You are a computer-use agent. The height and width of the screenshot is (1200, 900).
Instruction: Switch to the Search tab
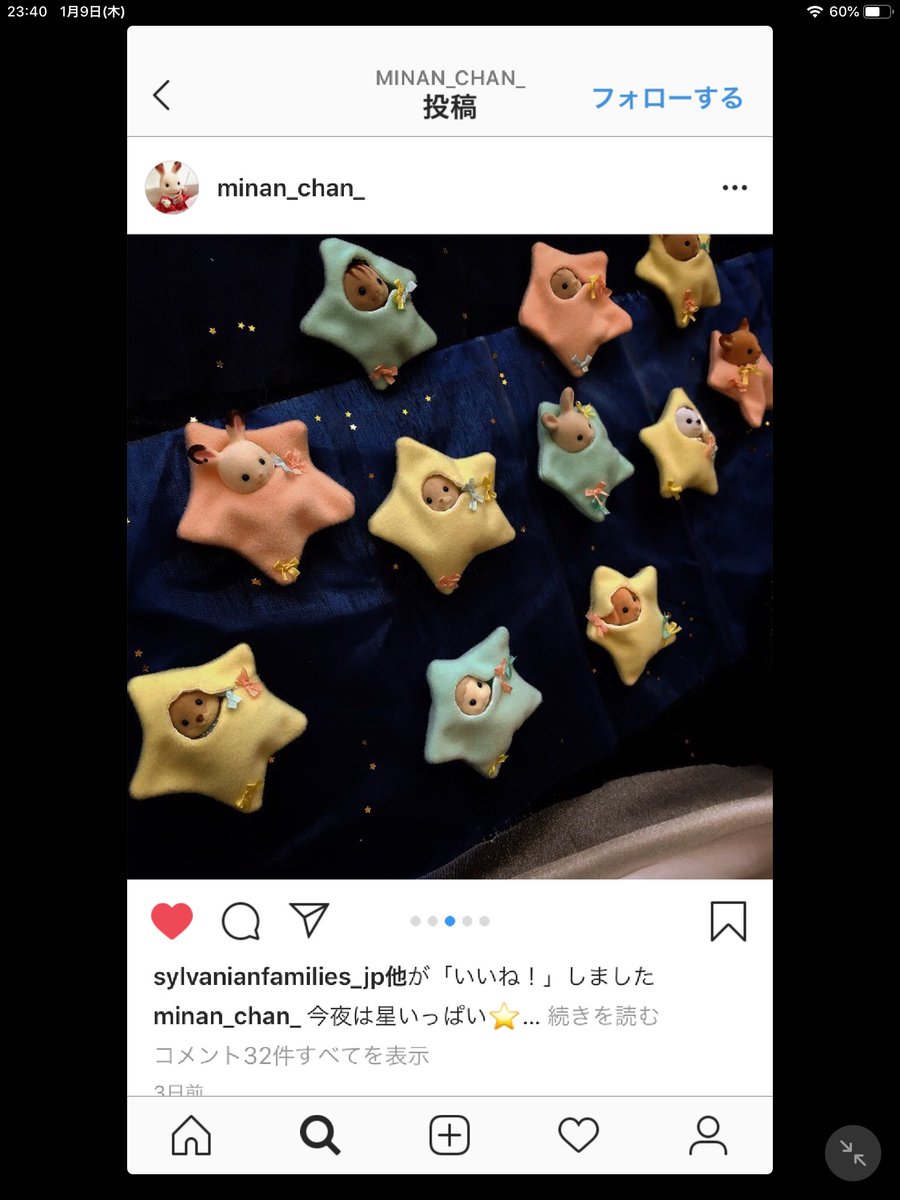pos(320,1135)
